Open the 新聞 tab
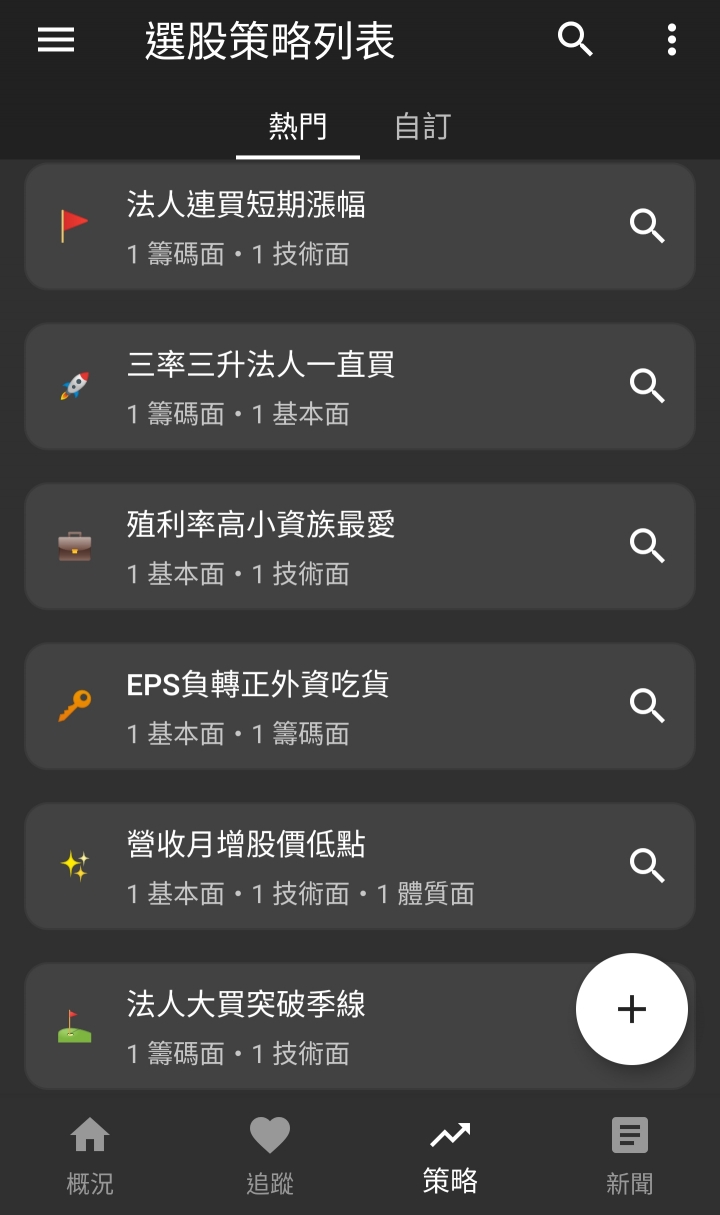The image size is (720, 1215). tap(630, 1156)
